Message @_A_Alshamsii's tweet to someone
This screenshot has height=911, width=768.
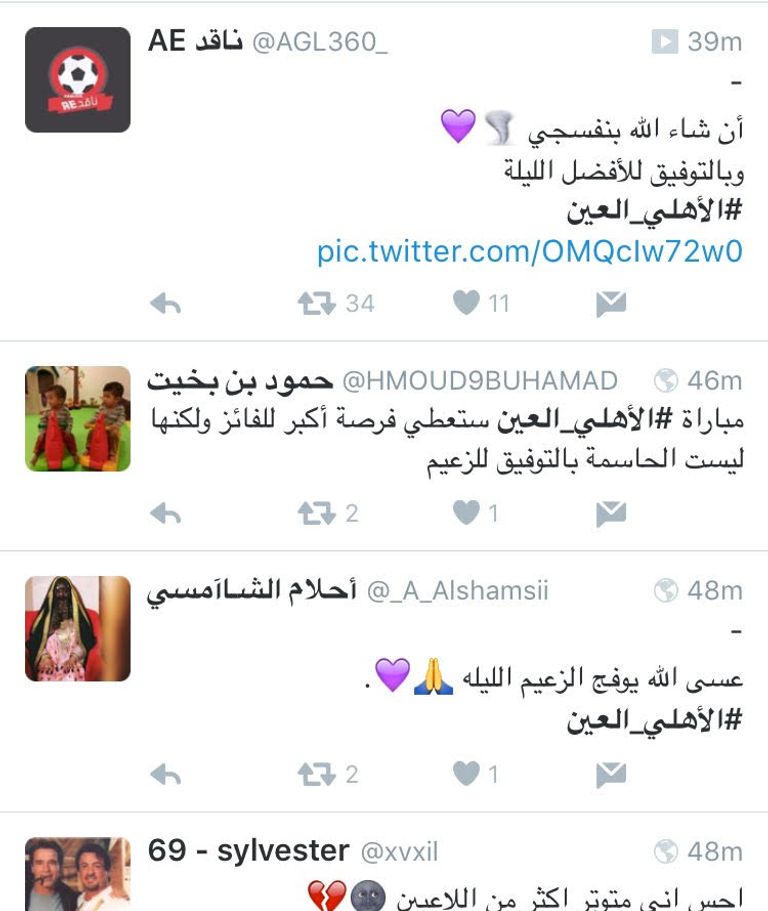pyautogui.click(x=610, y=774)
